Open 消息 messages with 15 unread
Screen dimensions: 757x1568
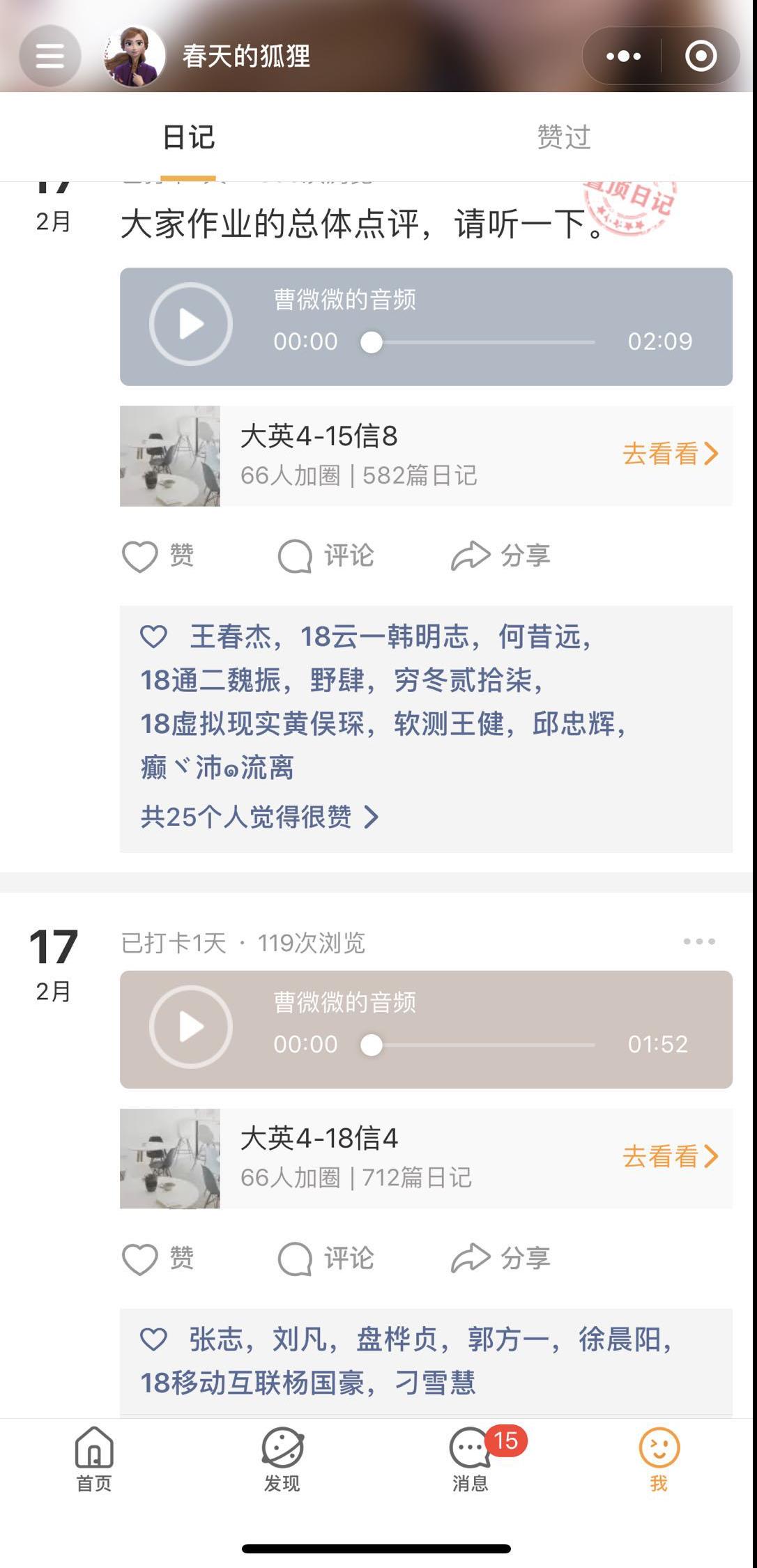pos(471,1458)
